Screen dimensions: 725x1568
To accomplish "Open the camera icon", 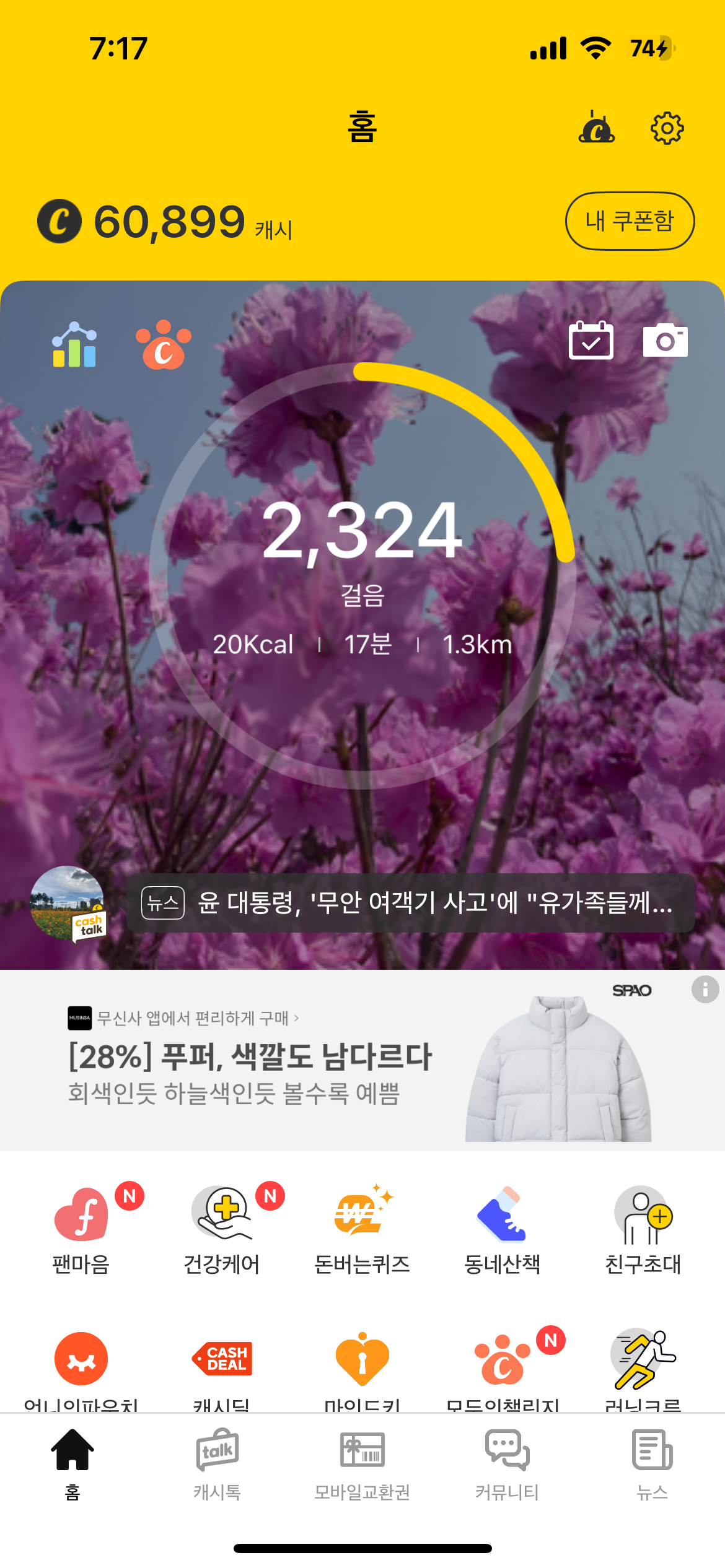I will [x=666, y=340].
